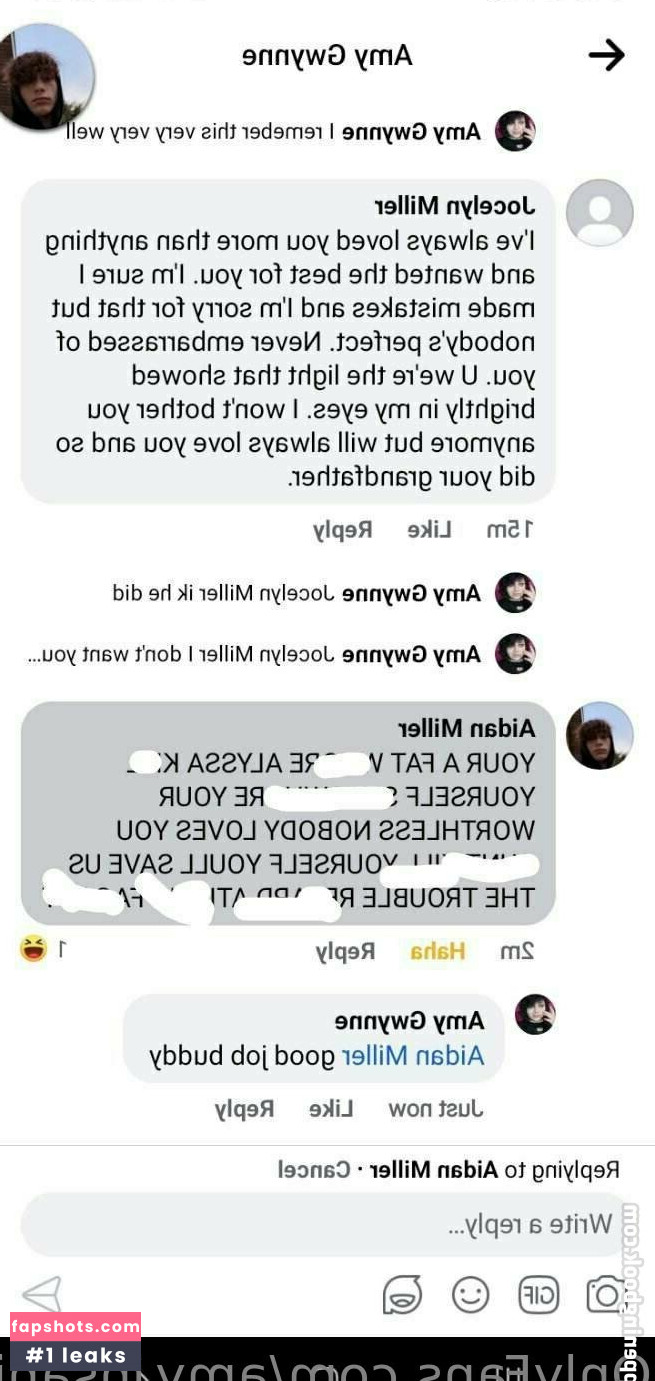Attach a photo with the camera icon
The width and height of the screenshot is (655, 1381).
[x=606, y=1295]
